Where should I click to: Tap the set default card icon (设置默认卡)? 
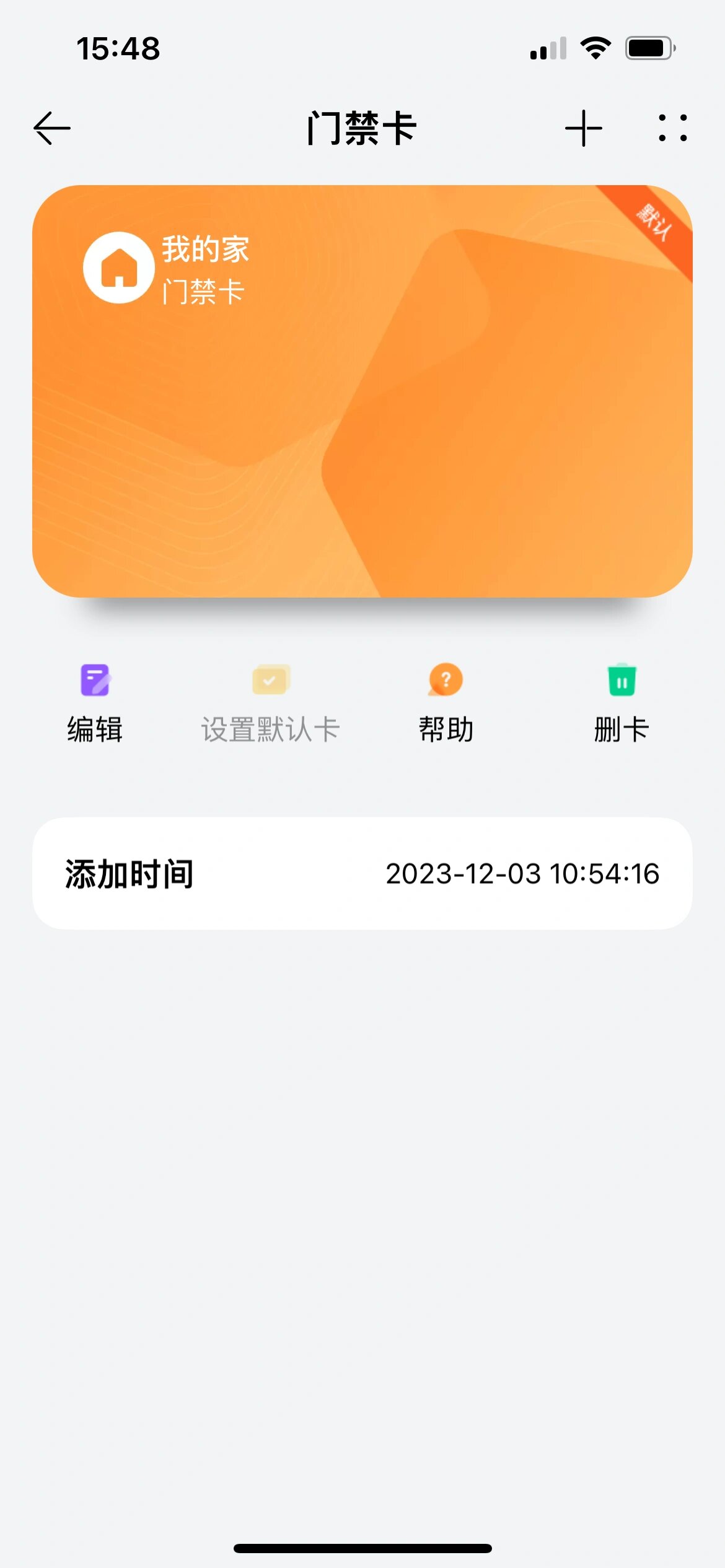pyautogui.click(x=270, y=681)
